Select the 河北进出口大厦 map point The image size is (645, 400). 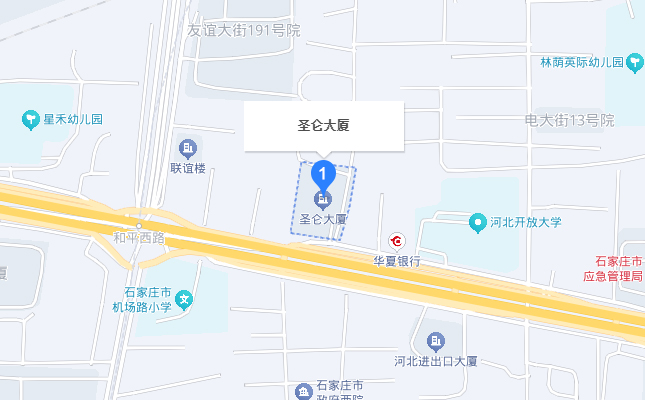435,341
